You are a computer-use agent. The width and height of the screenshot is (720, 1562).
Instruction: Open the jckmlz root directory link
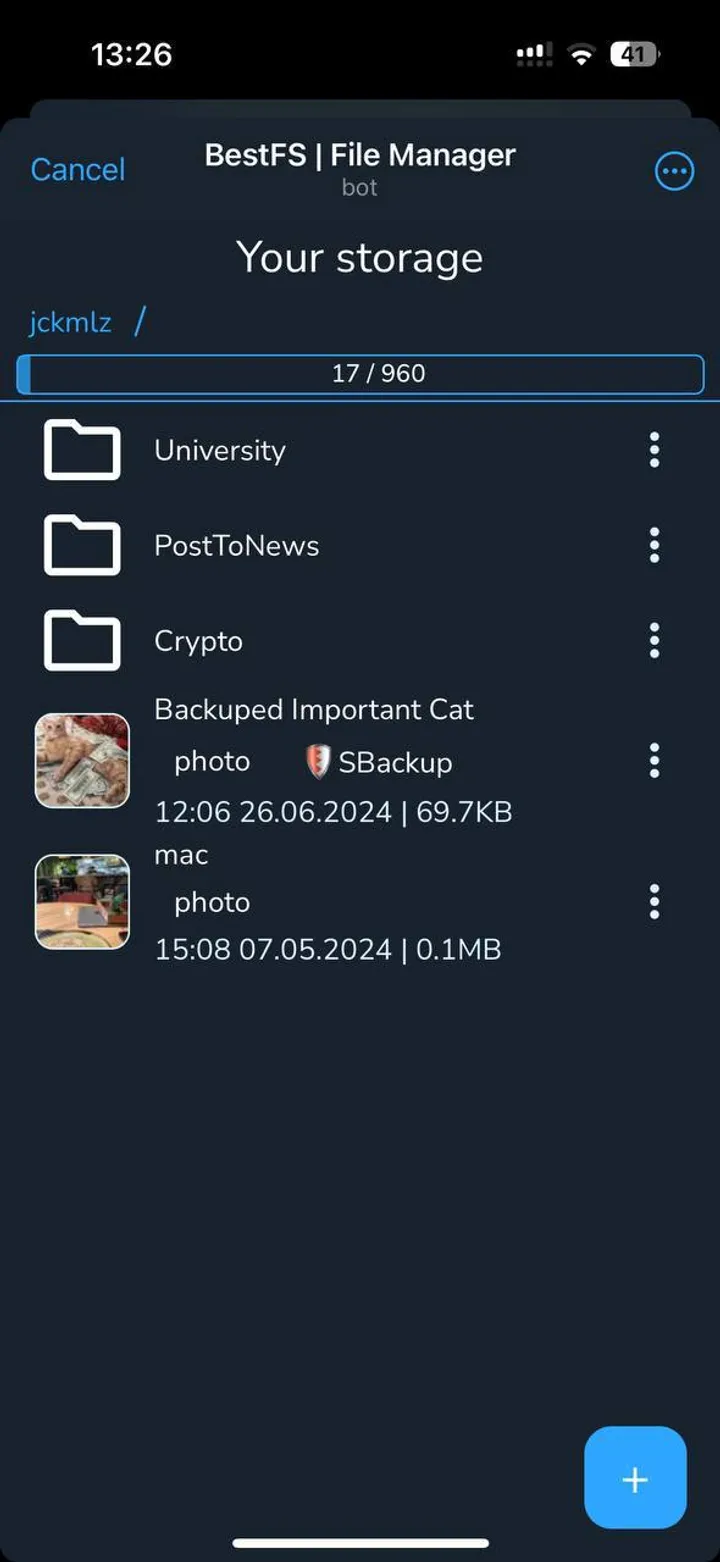pyautogui.click(x=70, y=321)
